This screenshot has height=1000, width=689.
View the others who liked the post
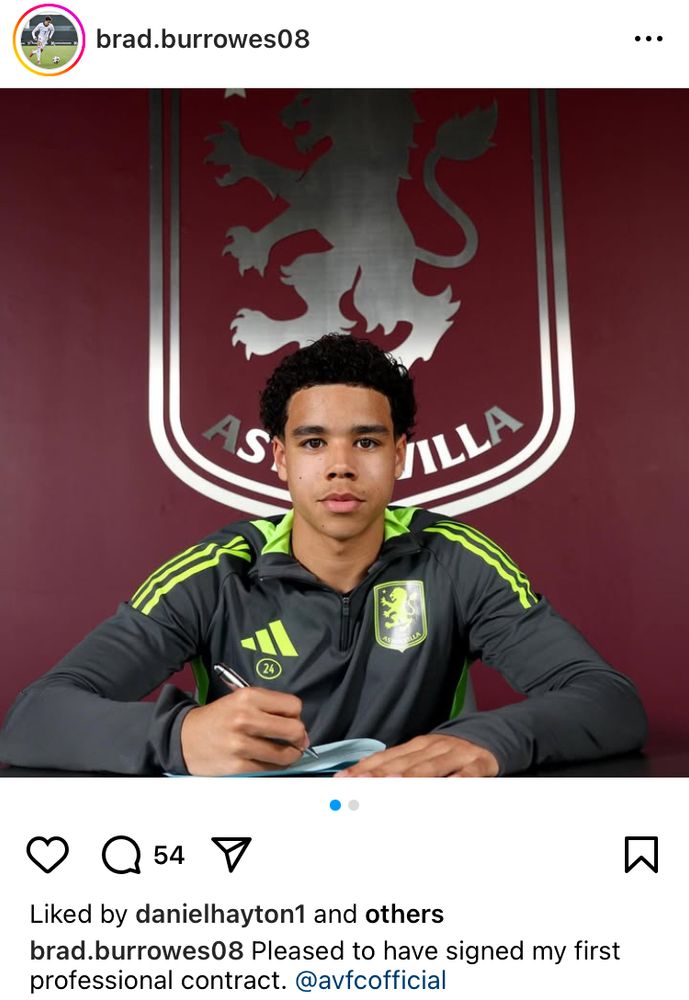coord(404,914)
